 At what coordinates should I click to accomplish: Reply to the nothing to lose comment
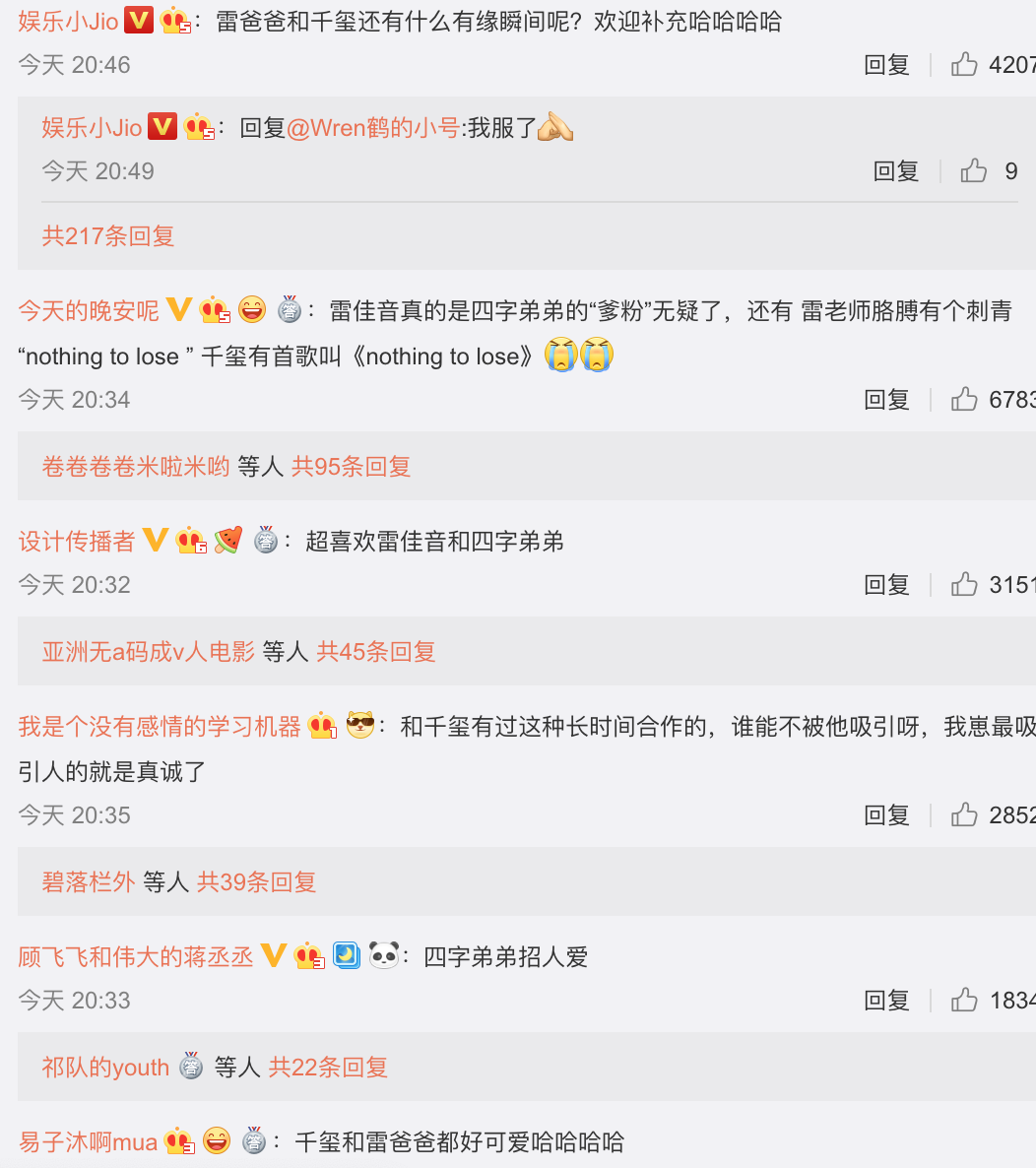(x=885, y=400)
